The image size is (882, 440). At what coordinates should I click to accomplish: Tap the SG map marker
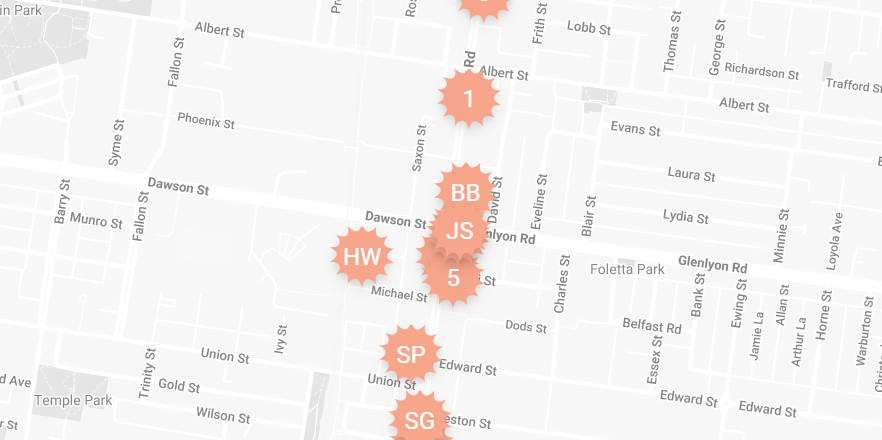click(420, 420)
